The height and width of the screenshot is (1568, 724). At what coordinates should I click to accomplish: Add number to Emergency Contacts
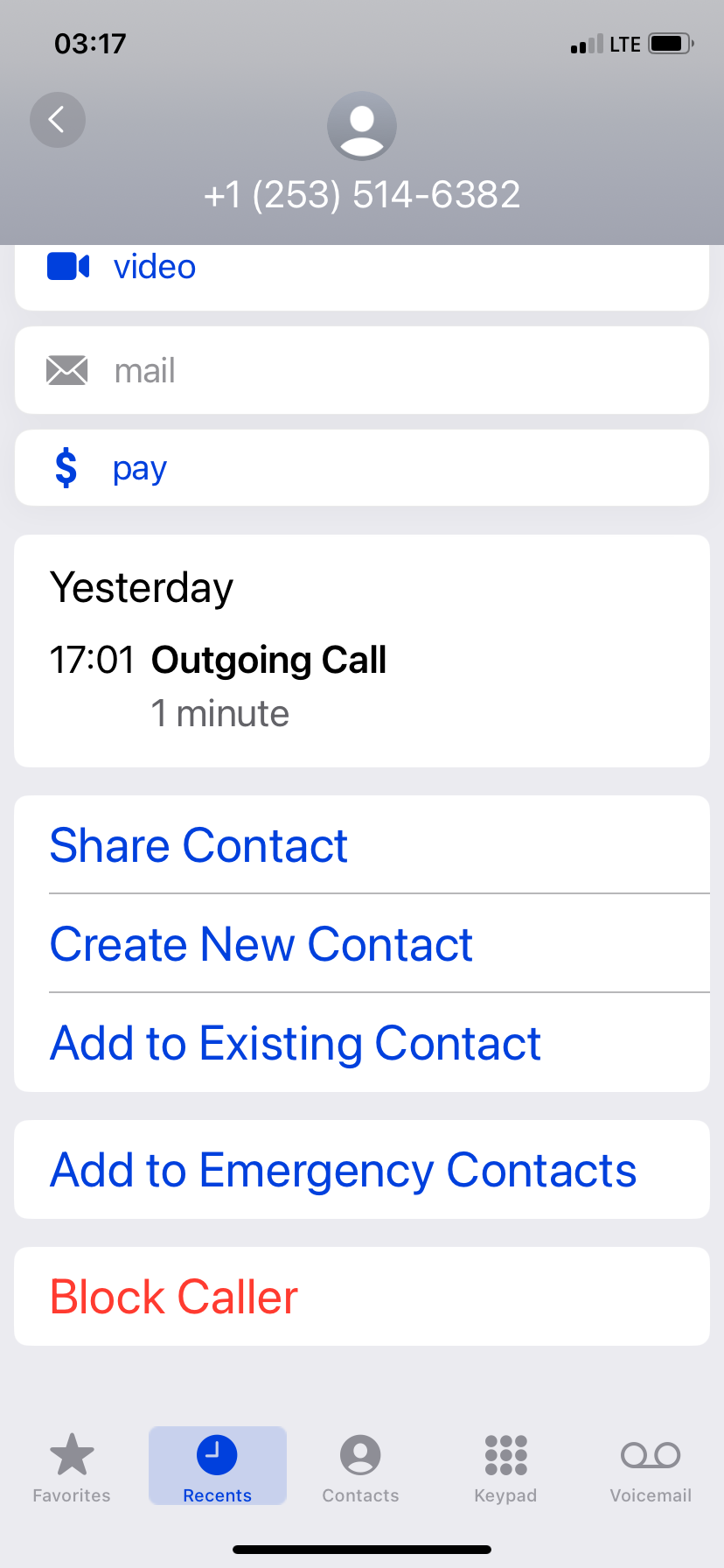(343, 1171)
